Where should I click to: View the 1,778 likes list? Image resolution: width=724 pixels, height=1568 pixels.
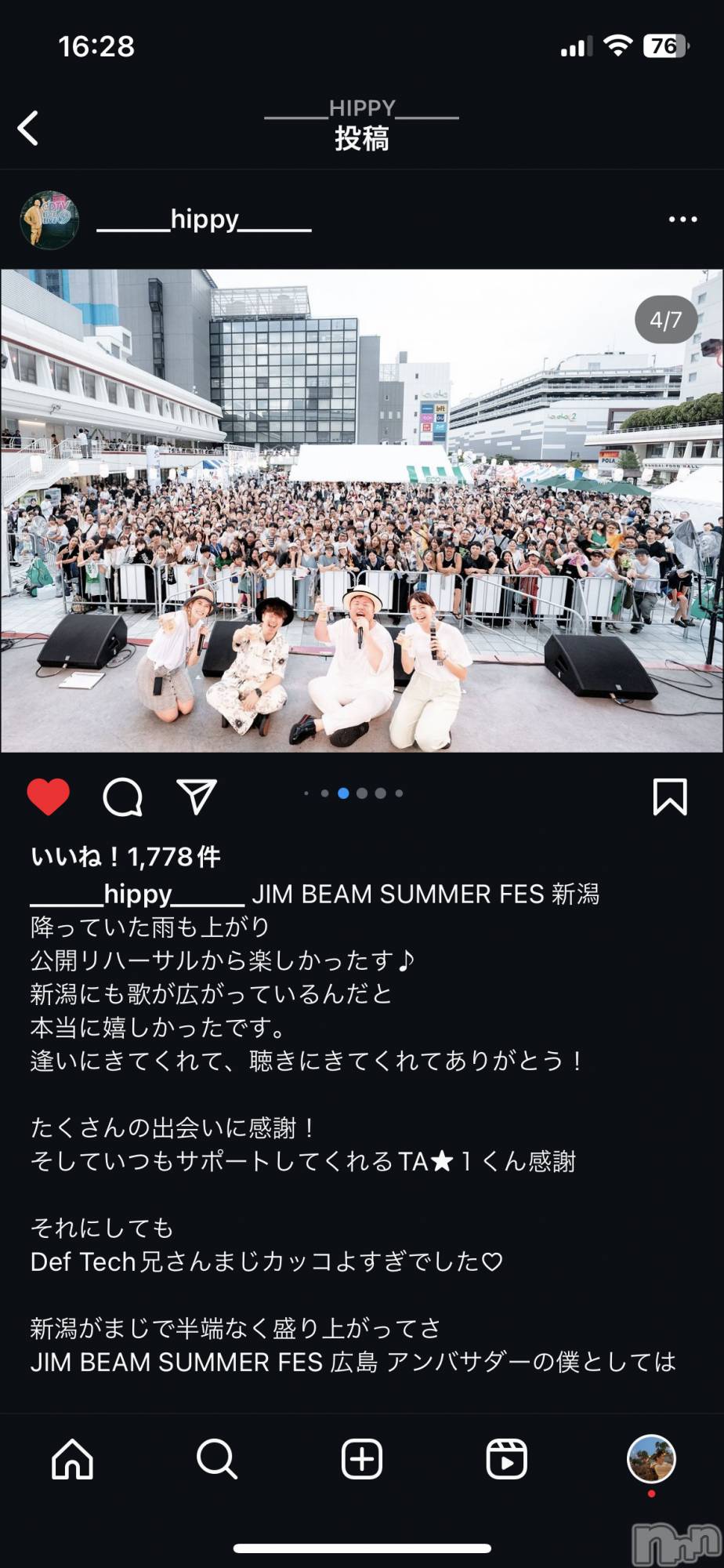point(125,857)
